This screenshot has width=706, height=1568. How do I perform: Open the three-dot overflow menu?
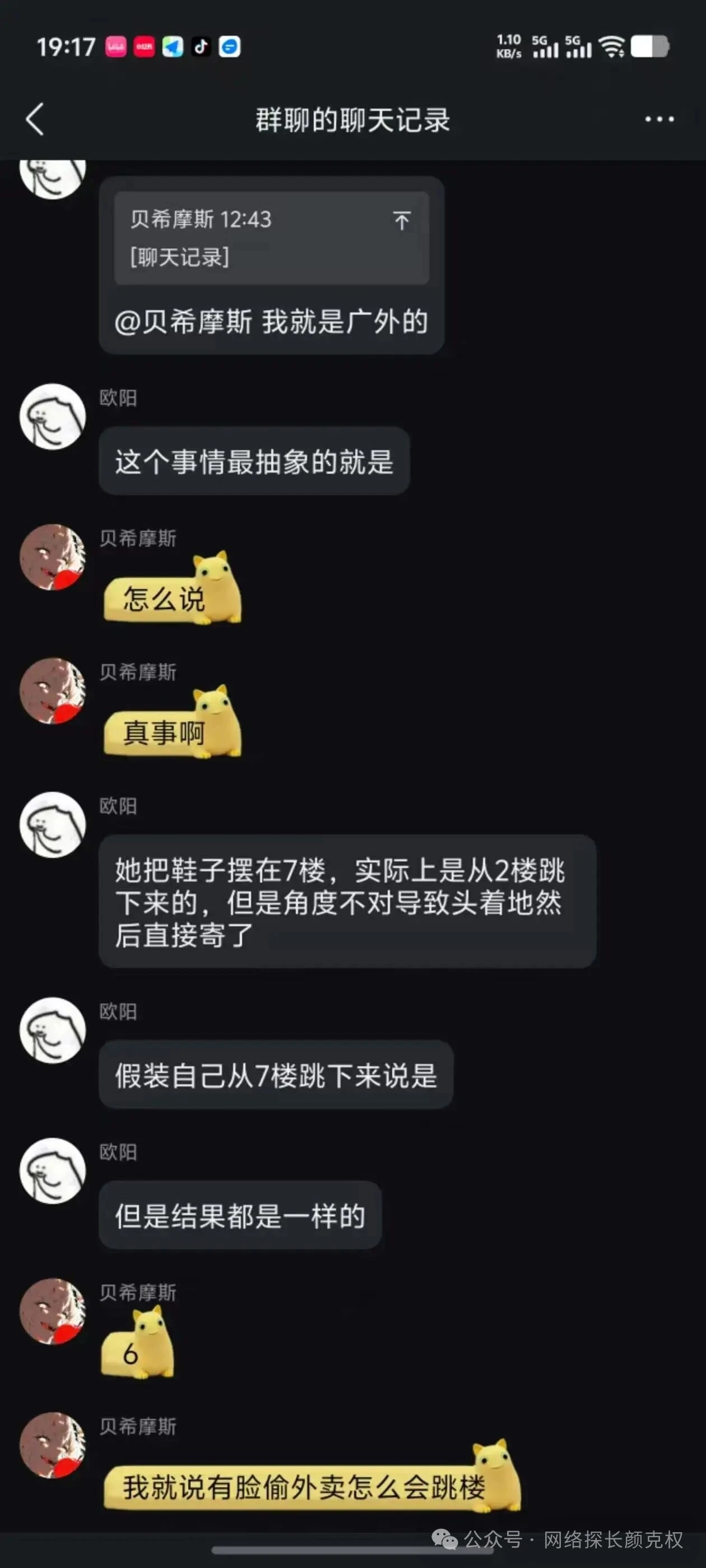[659, 119]
